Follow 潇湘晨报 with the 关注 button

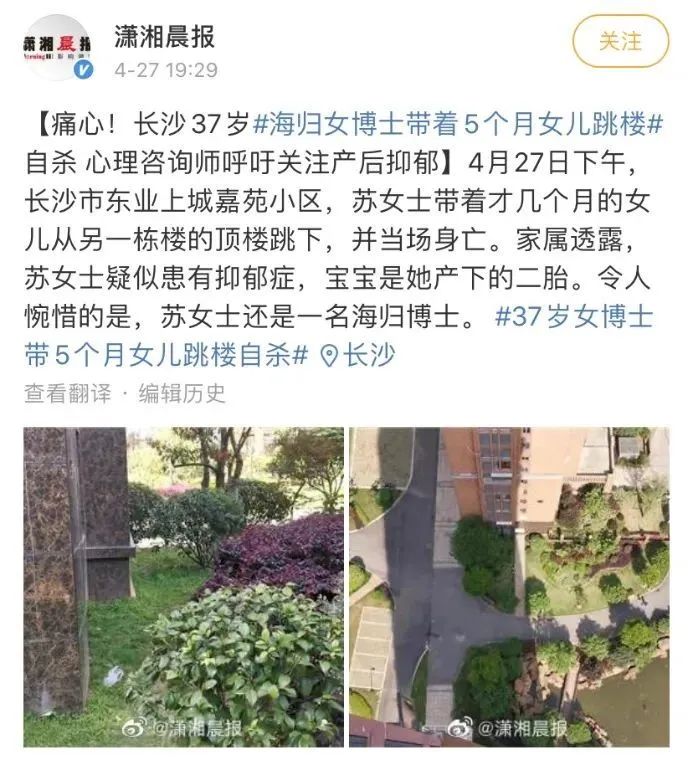pyautogui.click(x=620, y=42)
